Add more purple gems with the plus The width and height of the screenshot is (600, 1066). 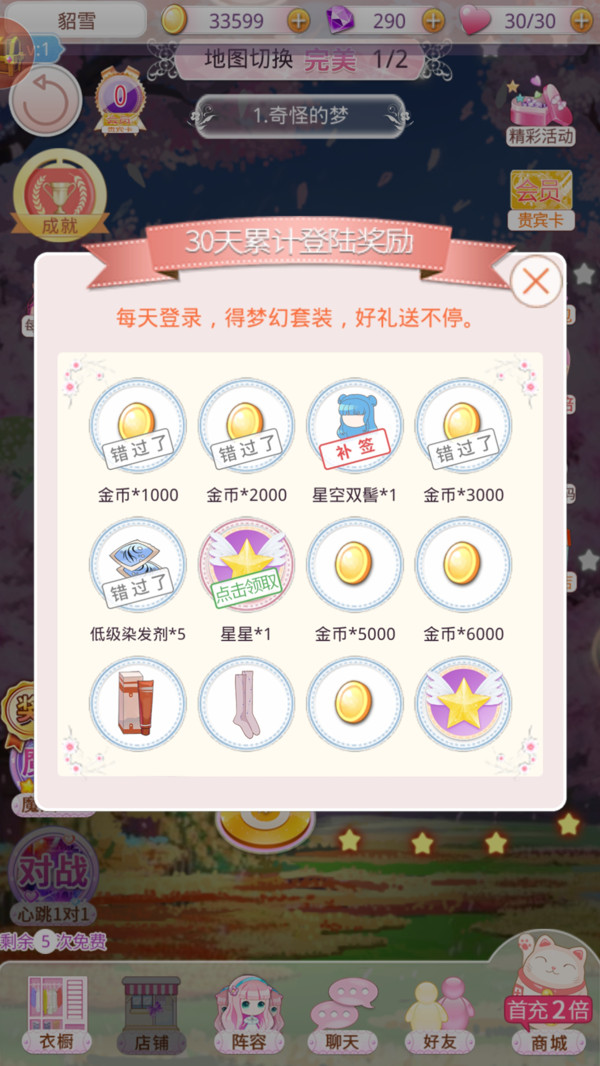433,20
